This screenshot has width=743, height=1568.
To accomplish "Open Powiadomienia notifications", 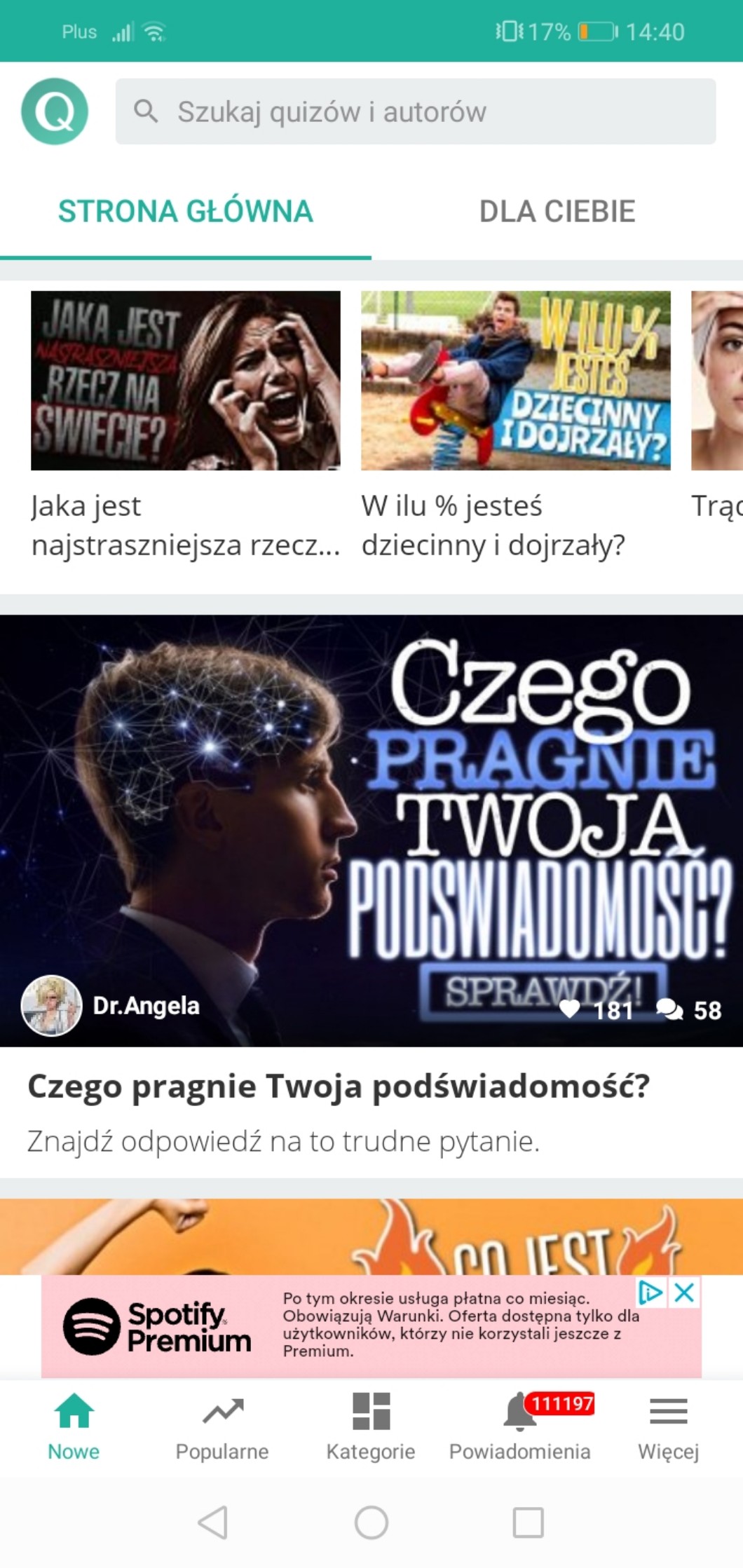I will click(519, 1426).
